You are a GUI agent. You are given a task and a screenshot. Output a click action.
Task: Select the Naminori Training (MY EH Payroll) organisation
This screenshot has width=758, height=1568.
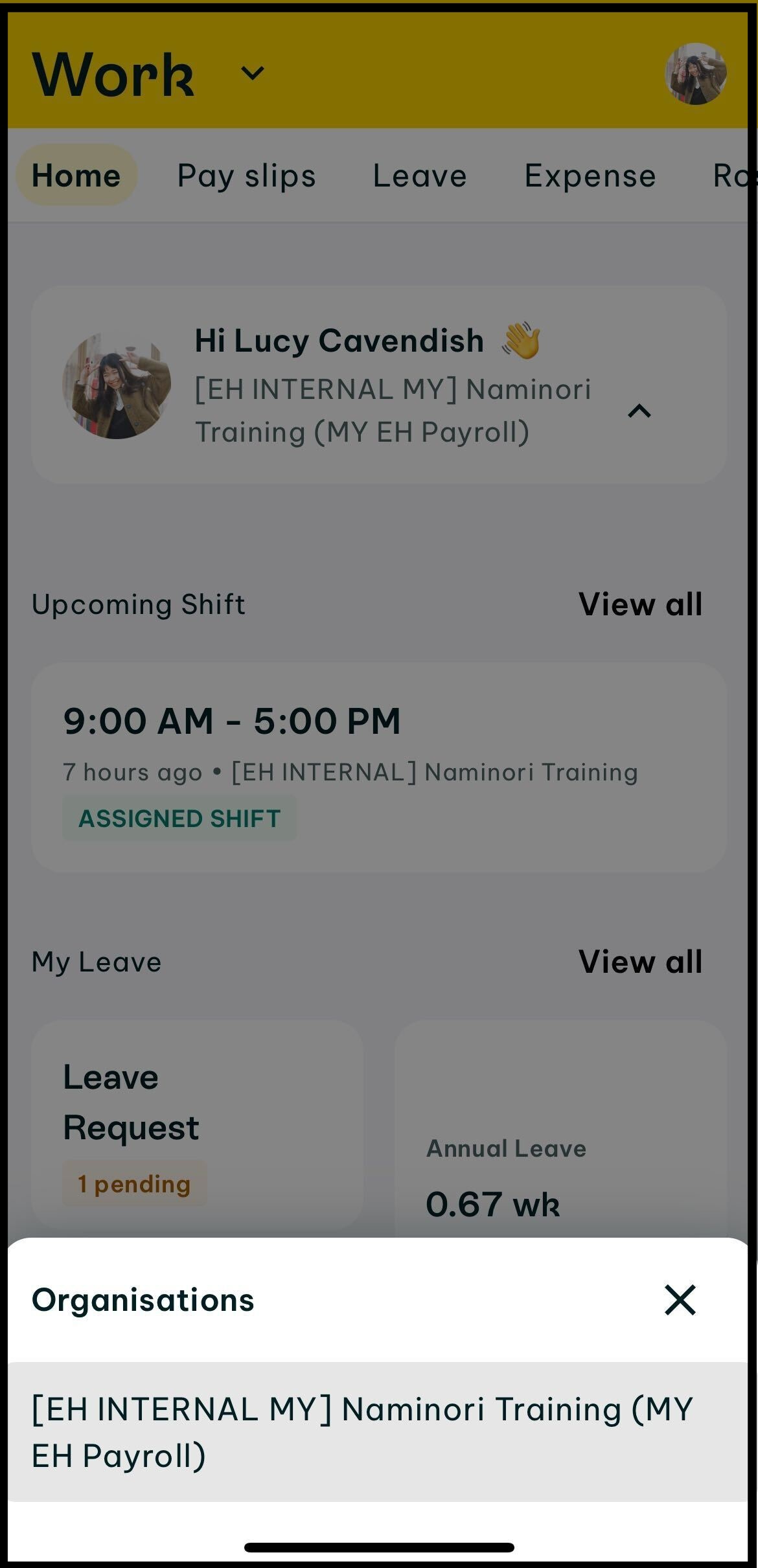[x=378, y=1432]
